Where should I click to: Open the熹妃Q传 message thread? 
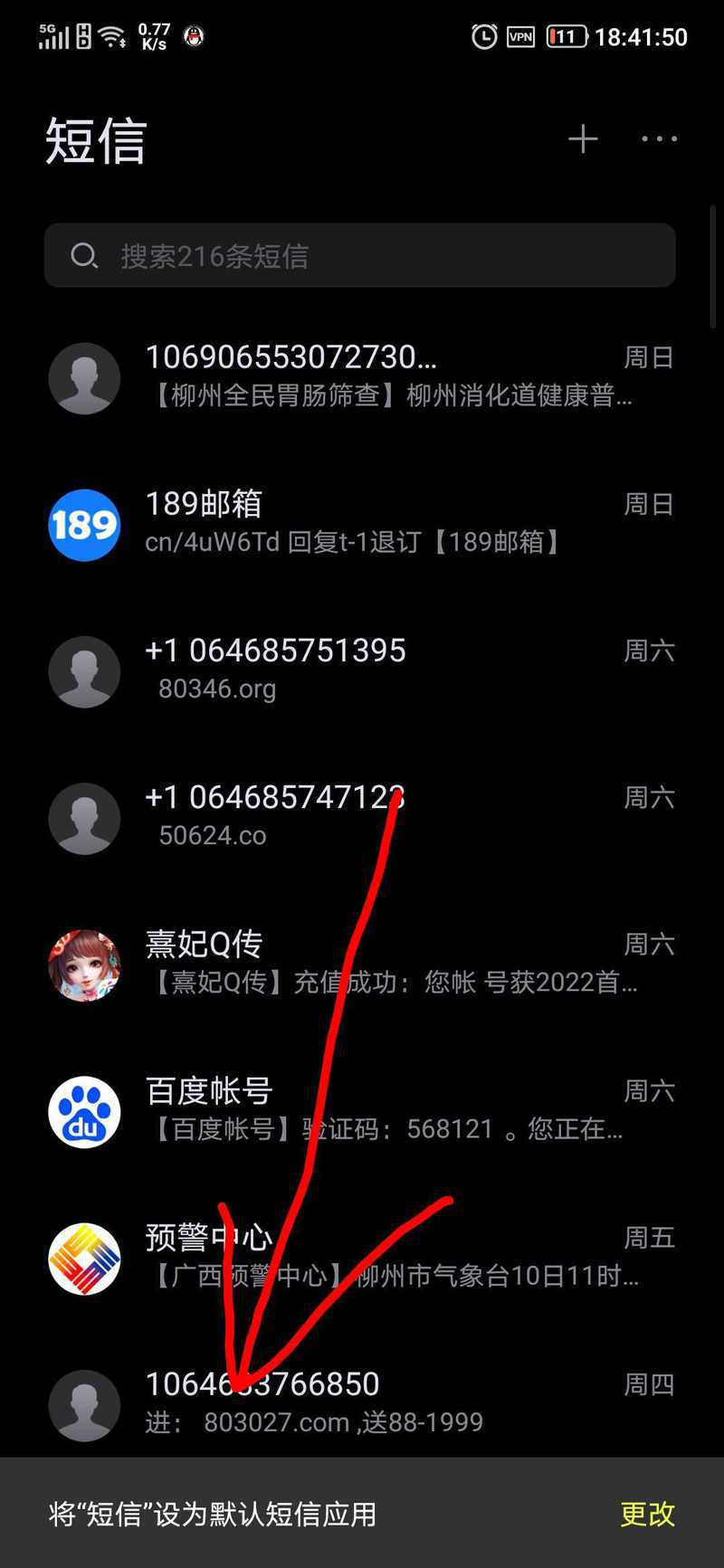362,964
